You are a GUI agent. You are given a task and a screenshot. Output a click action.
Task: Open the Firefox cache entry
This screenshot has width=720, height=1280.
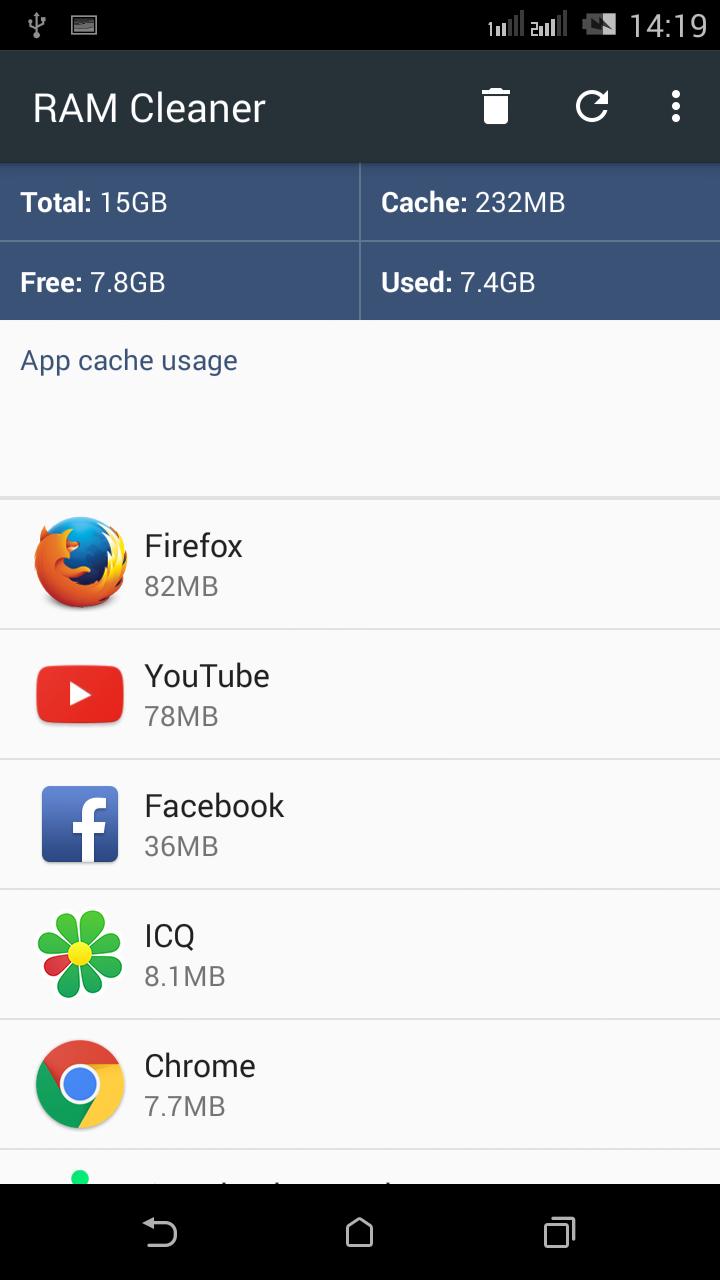360,564
